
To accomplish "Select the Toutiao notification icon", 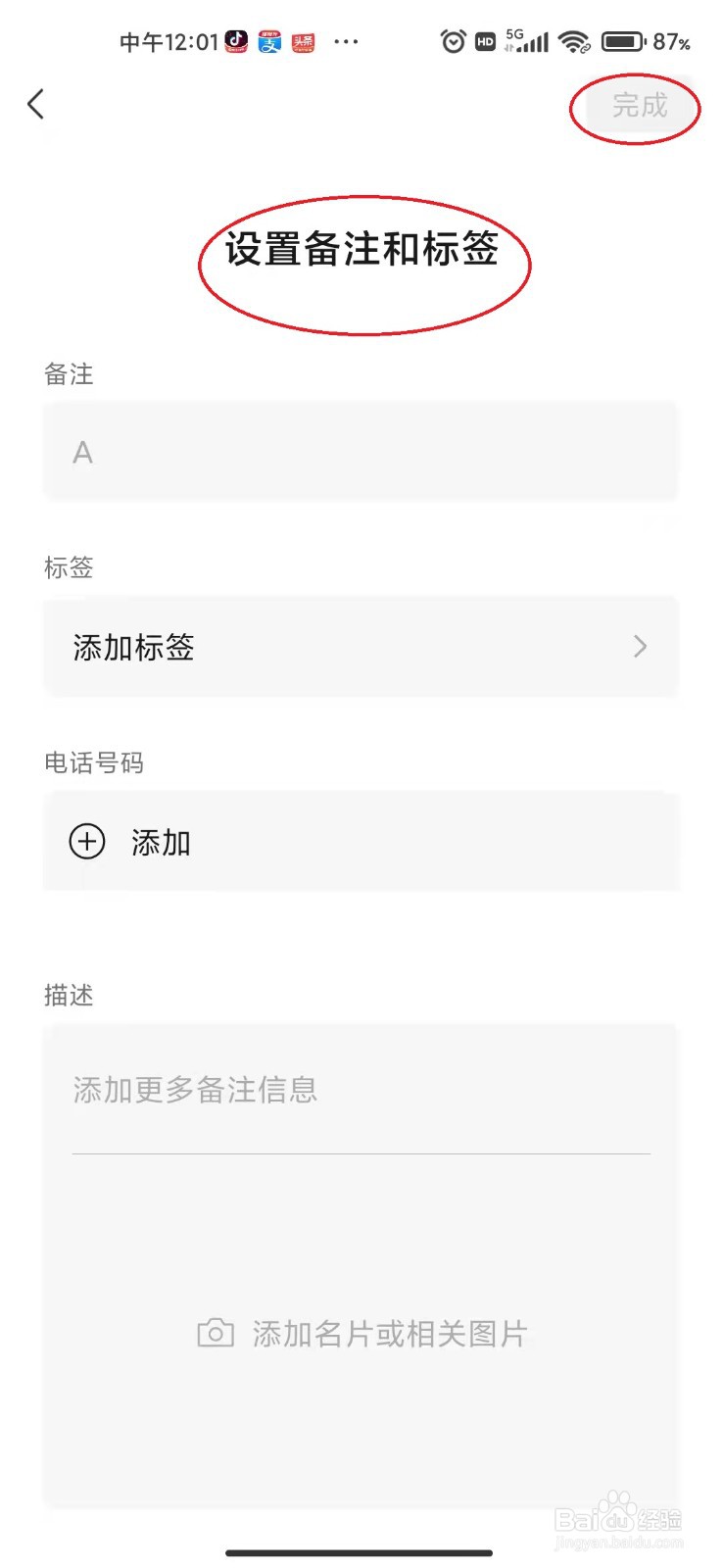I will [x=304, y=41].
